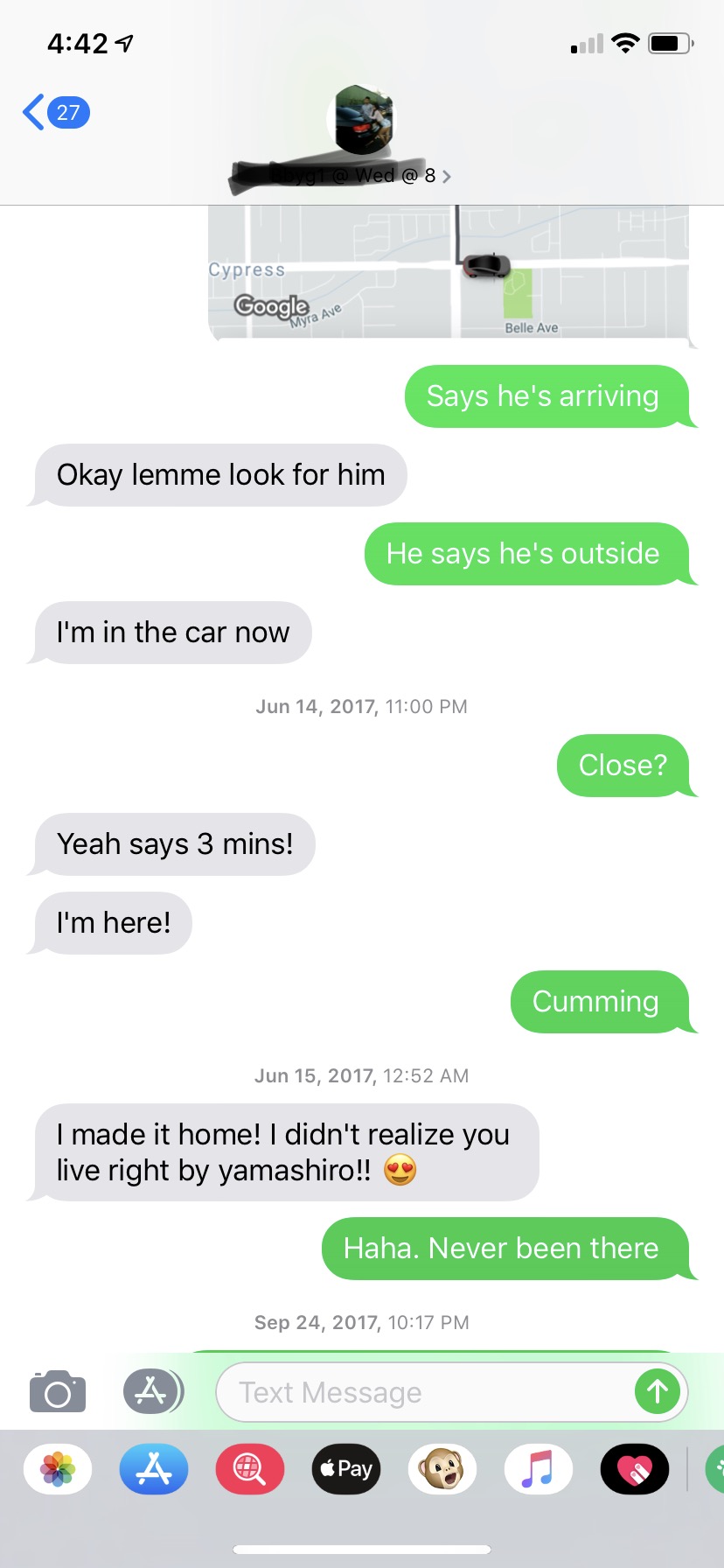The image size is (724, 1568).
Task: Open the Animoji monkey app
Action: 442,1469
